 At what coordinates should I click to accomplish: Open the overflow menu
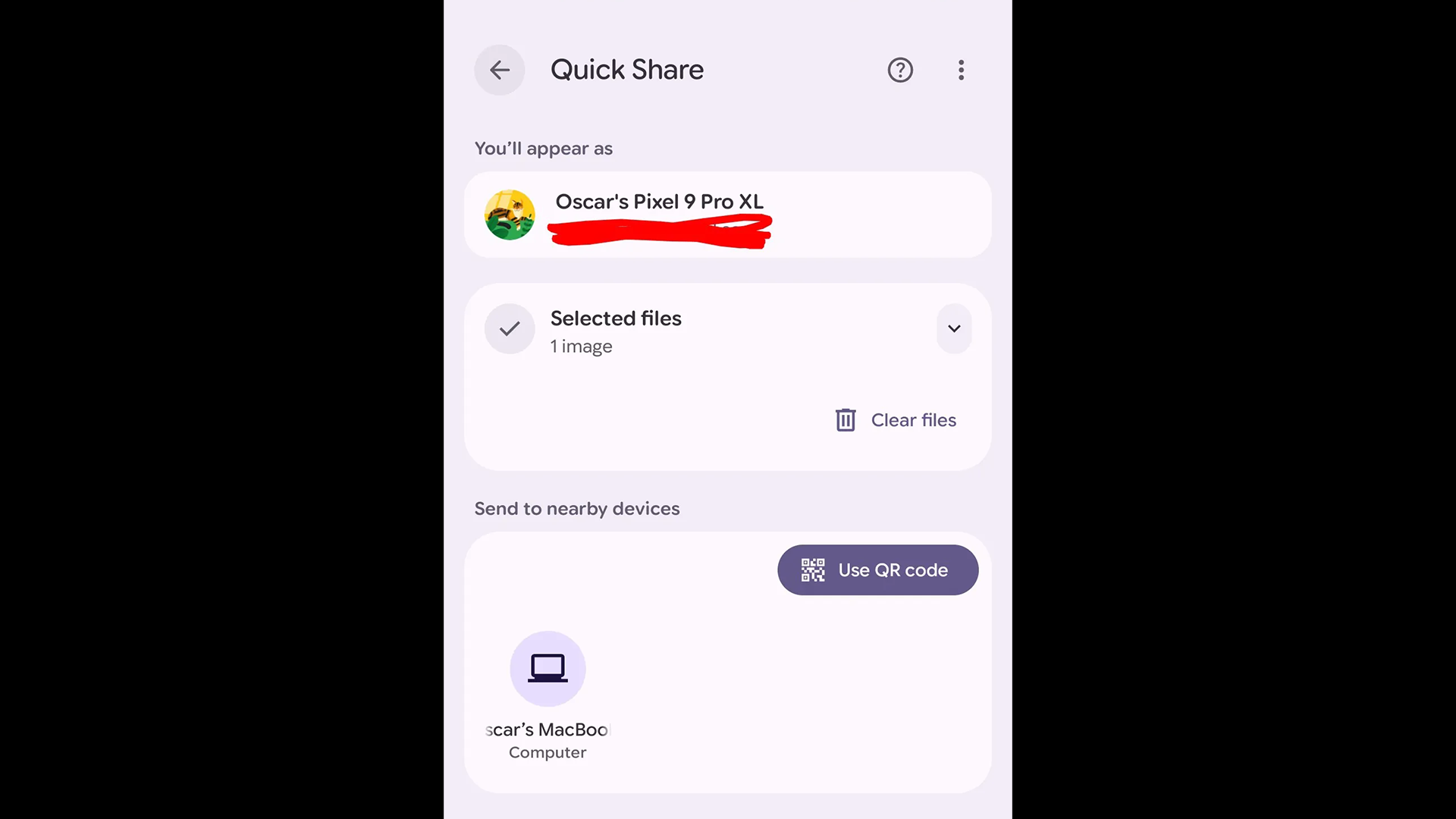[x=961, y=71]
